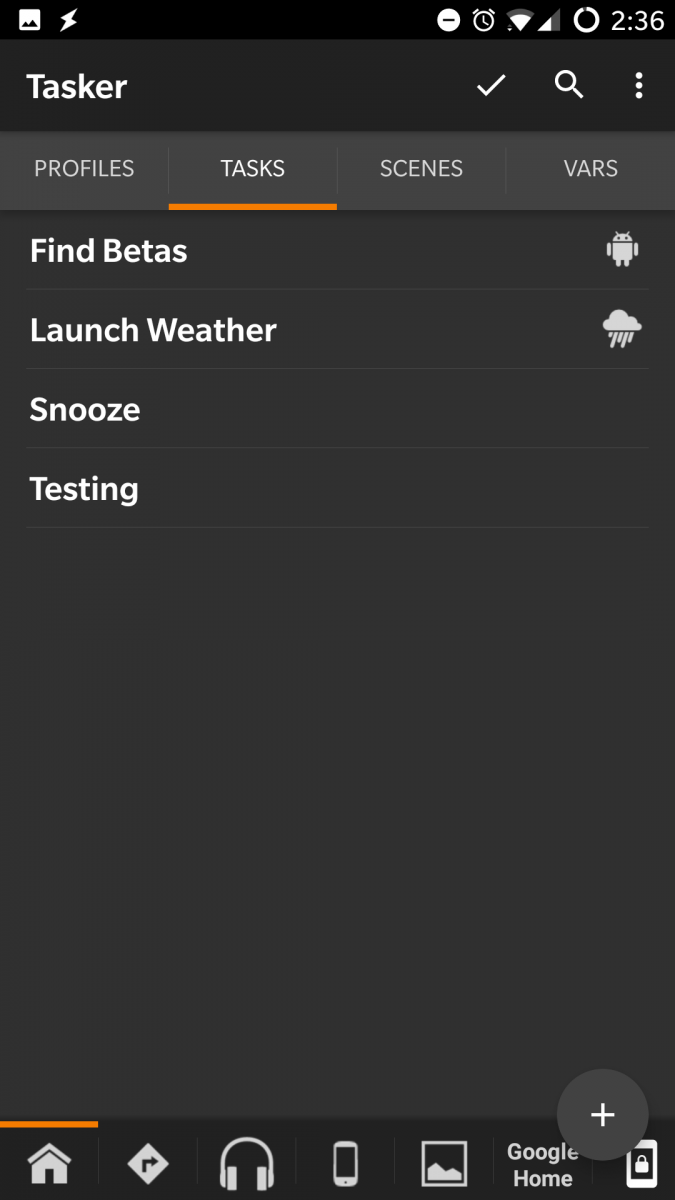Add a new task with plus button
Image resolution: width=675 pixels, height=1200 pixels.
click(602, 1115)
